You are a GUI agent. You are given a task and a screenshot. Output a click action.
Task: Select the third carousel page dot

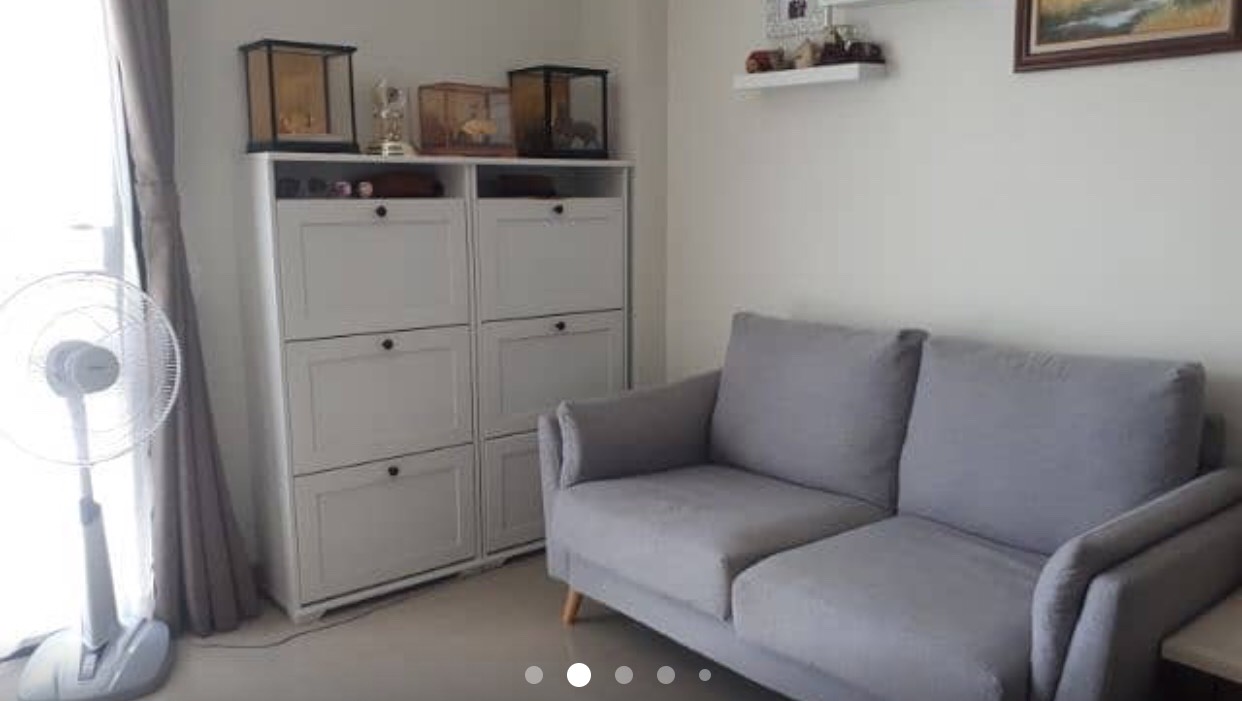click(x=624, y=675)
